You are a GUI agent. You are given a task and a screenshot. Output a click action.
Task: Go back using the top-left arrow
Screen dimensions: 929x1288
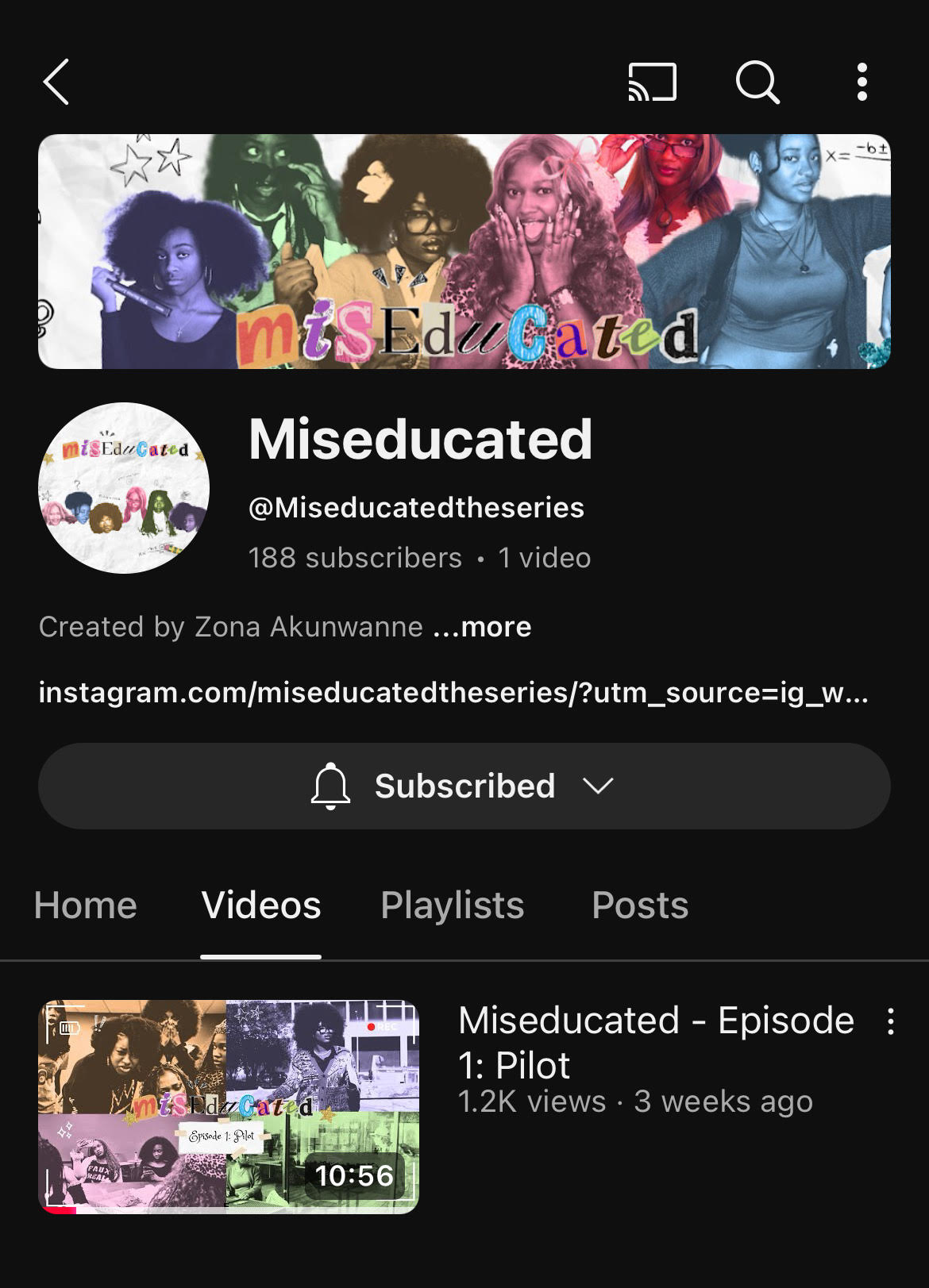[x=56, y=82]
